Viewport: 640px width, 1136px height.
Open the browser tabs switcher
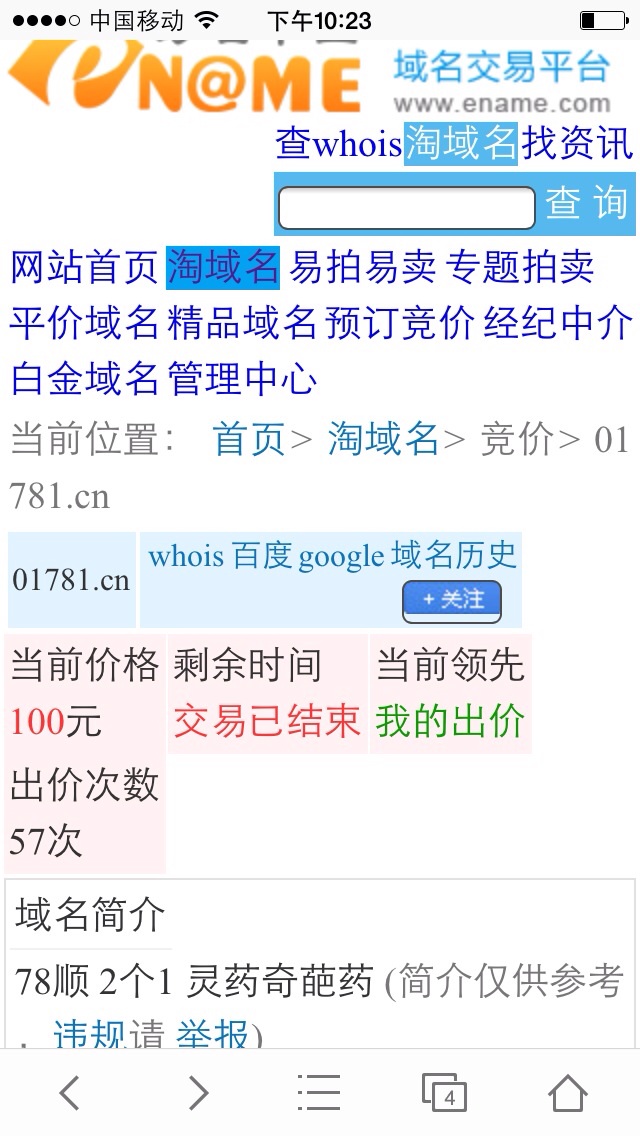[445, 1093]
